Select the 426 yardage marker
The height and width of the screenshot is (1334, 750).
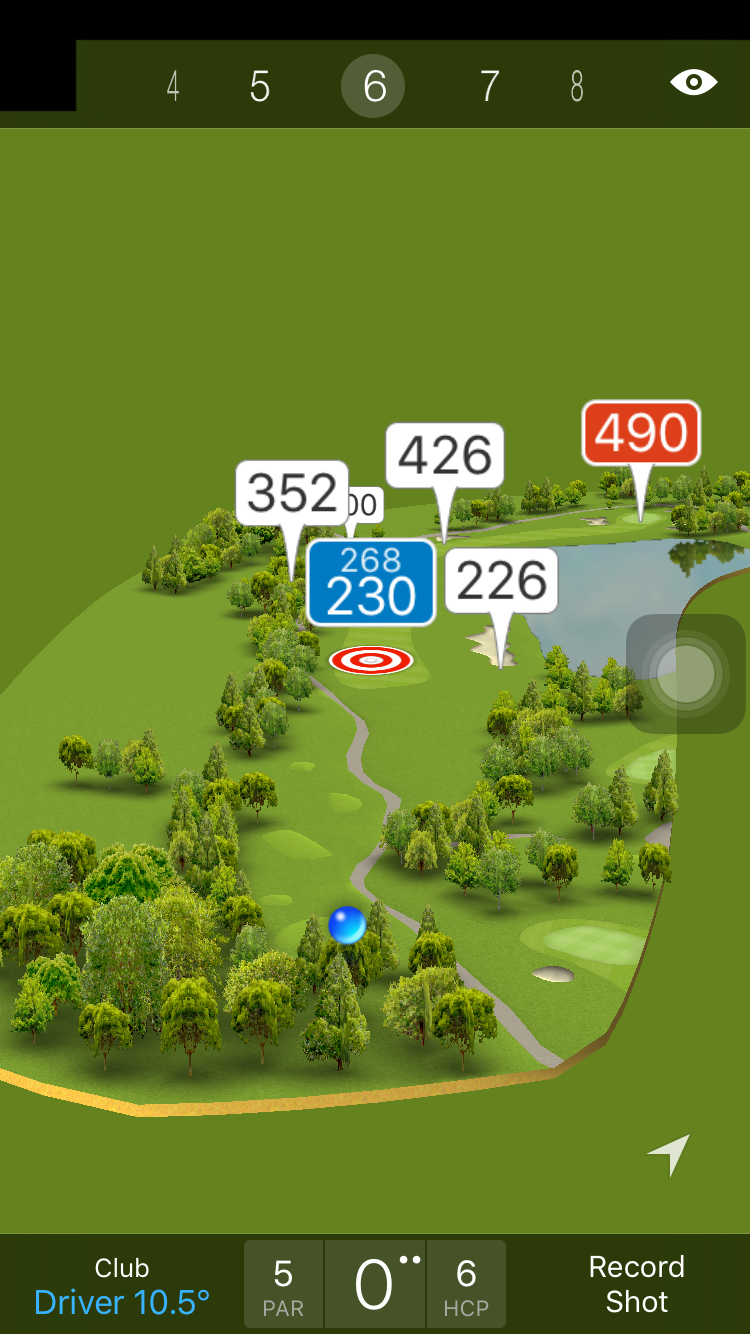coord(445,456)
